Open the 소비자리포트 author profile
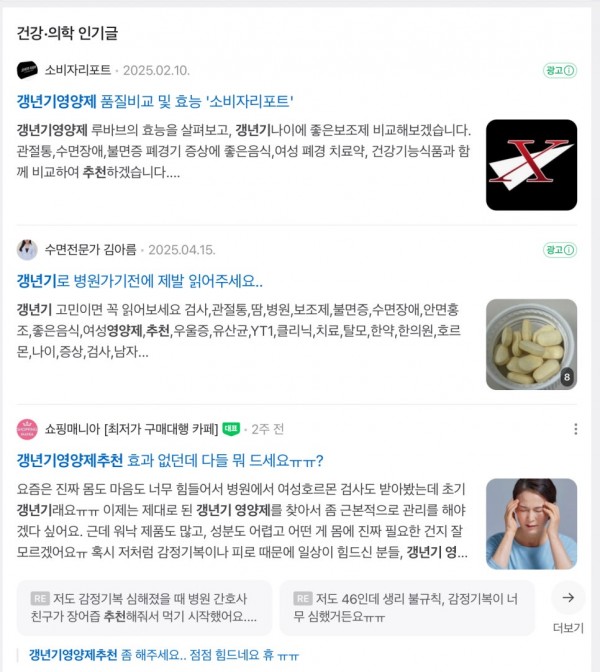This screenshot has height=672, width=600. pos(78,70)
